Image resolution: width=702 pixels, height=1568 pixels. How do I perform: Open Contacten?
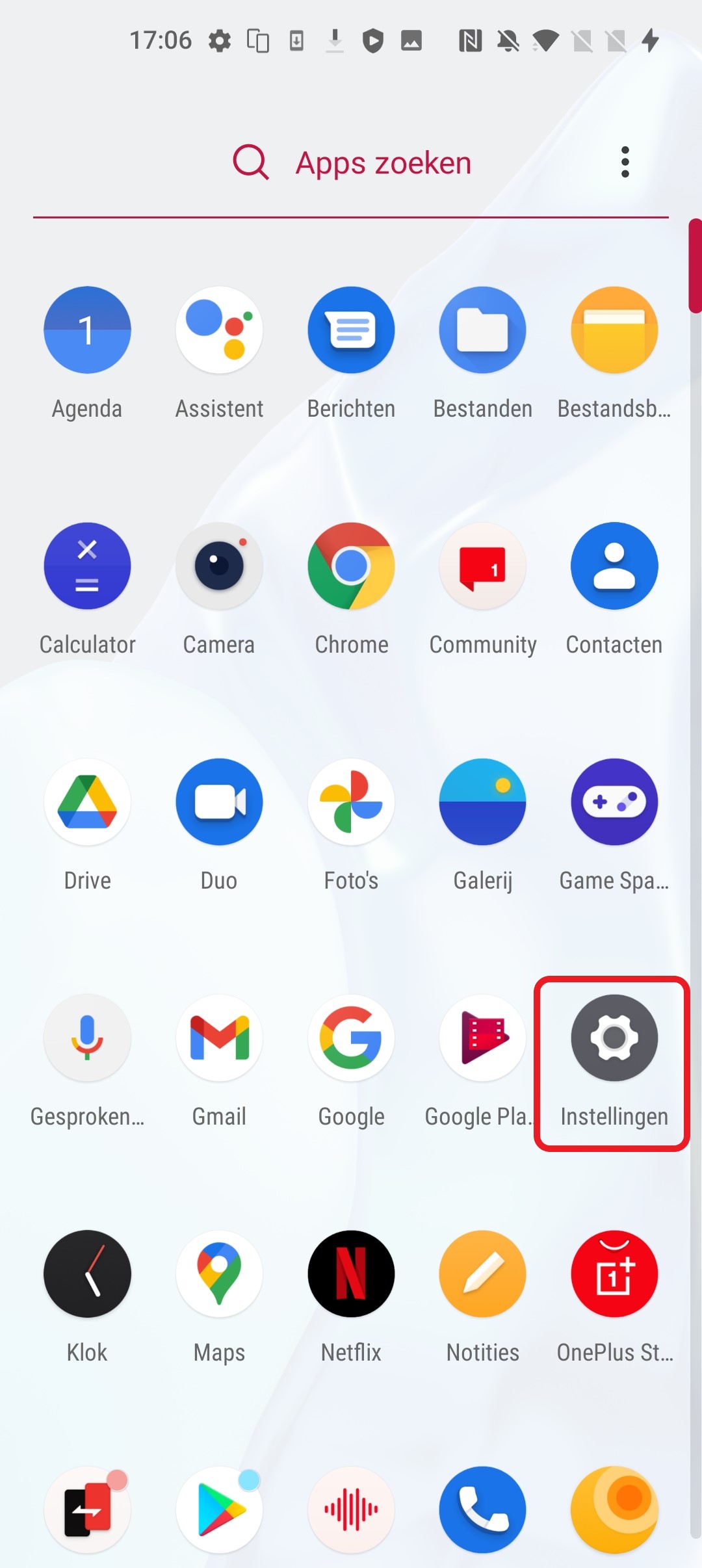coord(614,566)
